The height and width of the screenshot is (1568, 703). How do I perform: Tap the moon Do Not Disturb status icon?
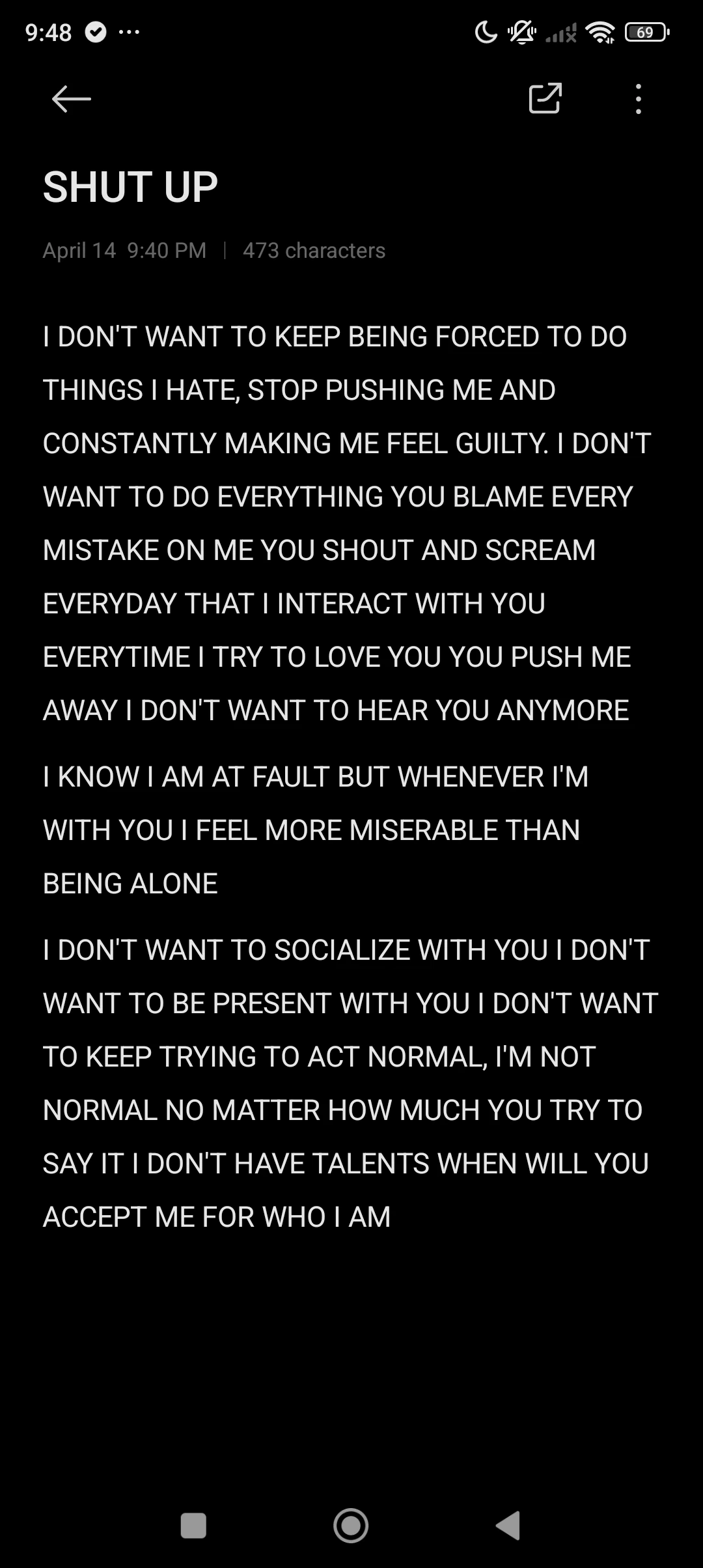coord(486,32)
